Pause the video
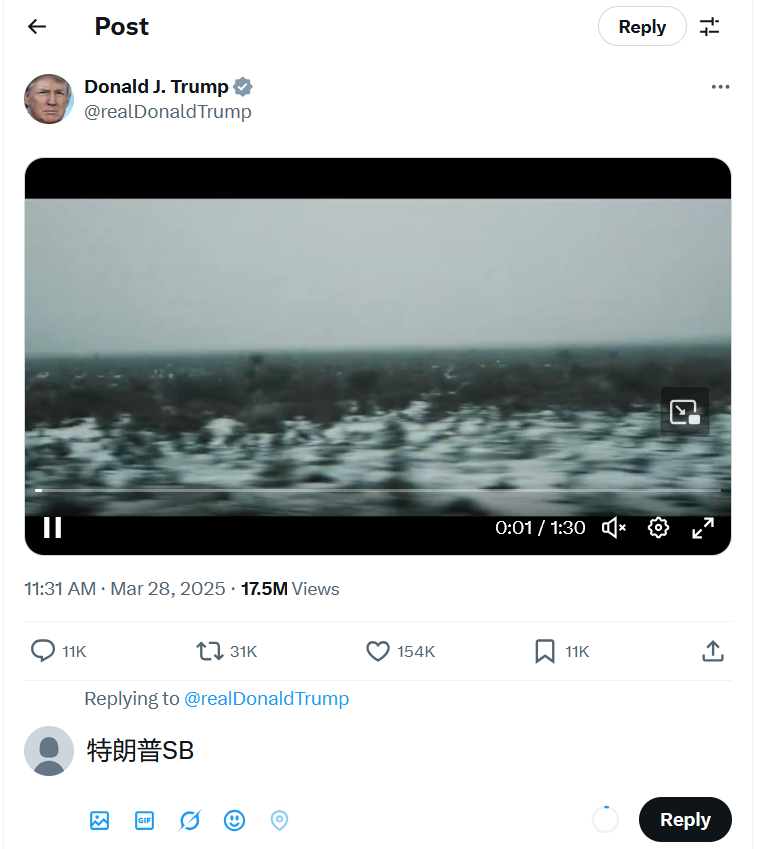781x849 pixels. [x=52, y=527]
